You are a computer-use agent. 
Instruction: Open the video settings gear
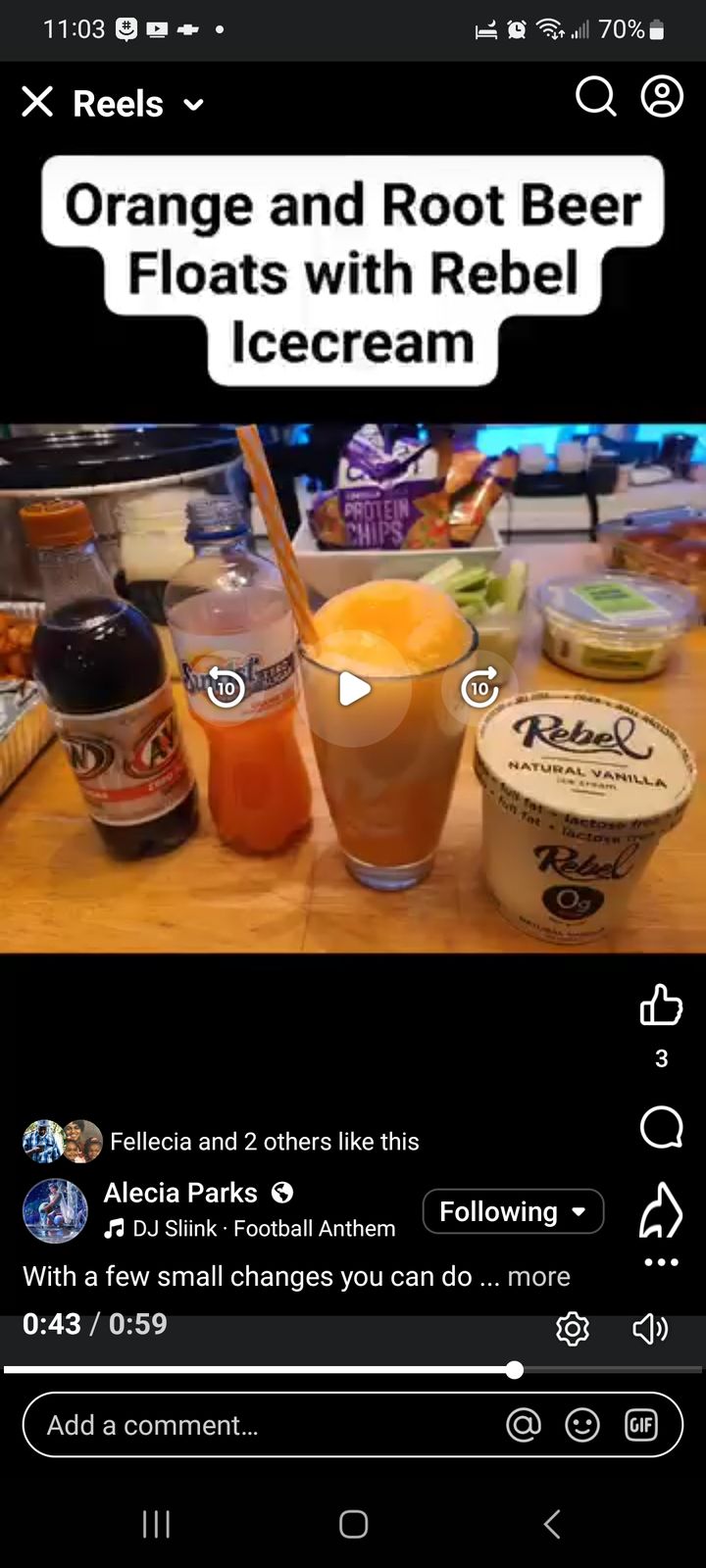click(573, 1329)
